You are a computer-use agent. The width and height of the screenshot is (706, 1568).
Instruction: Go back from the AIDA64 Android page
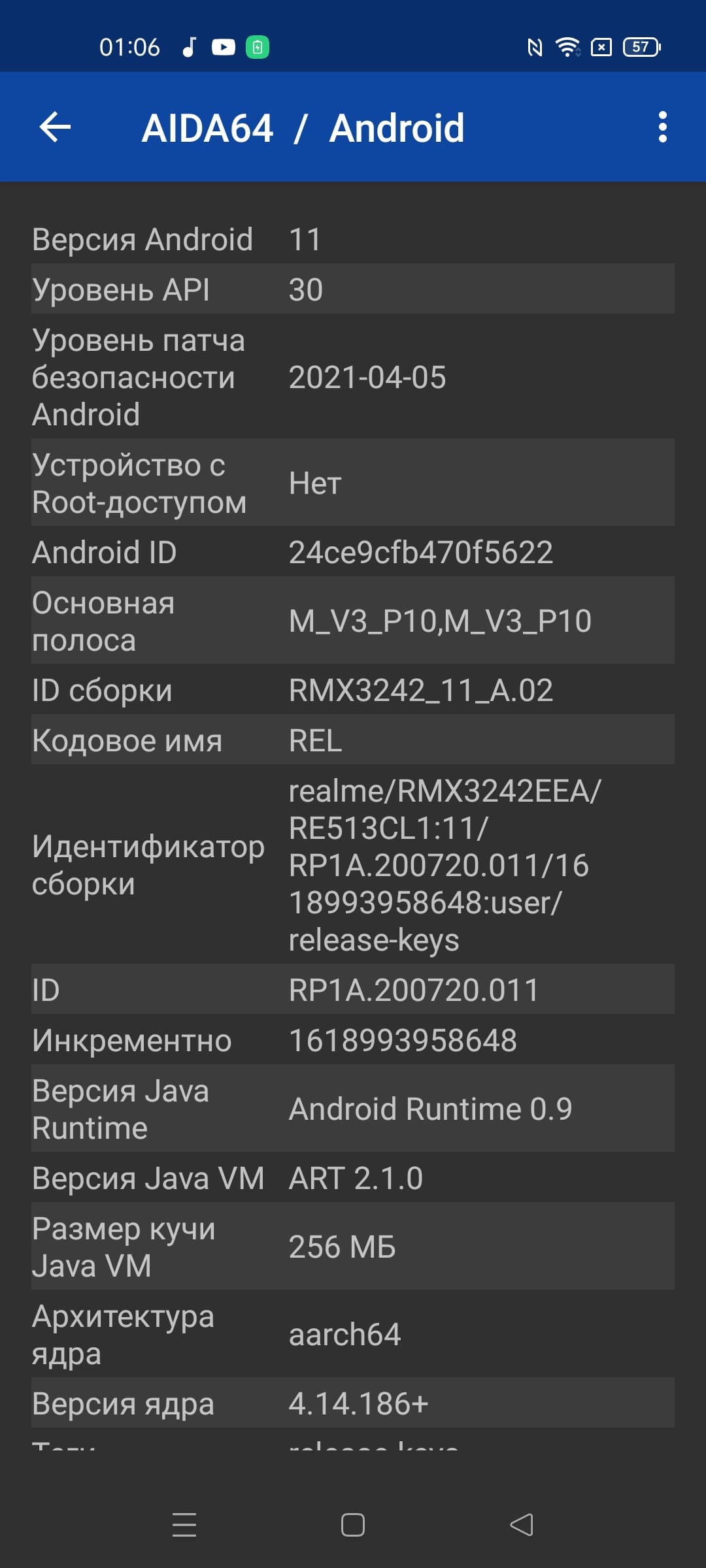pyautogui.click(x=55, y=127)
